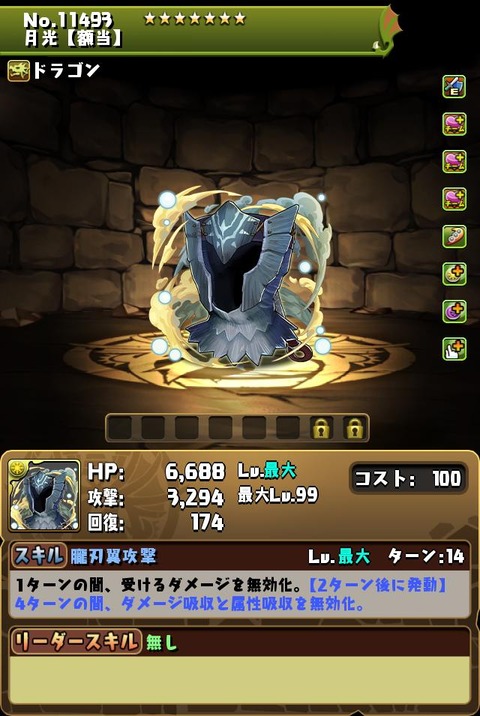Tap the purple dark orb plus awakening icon
Viewport: 480px width, 716px height.
pos(454,311)
